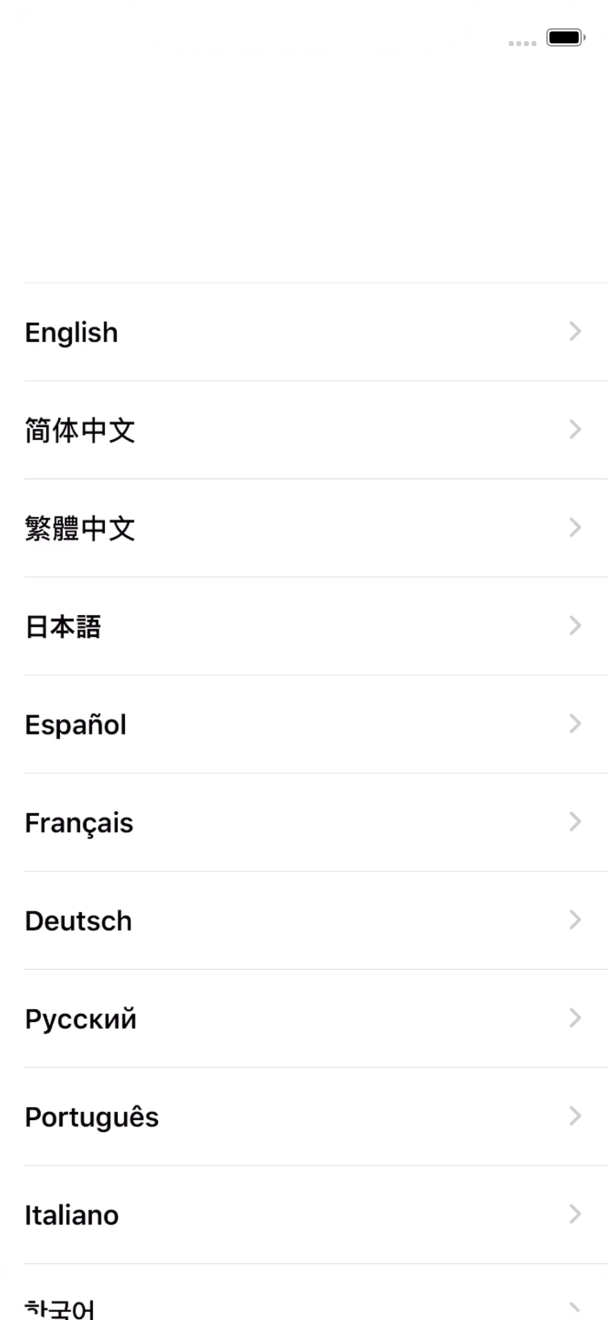Select Deutsch as the language
The image size is (609, 1320).
coord(304,920)
